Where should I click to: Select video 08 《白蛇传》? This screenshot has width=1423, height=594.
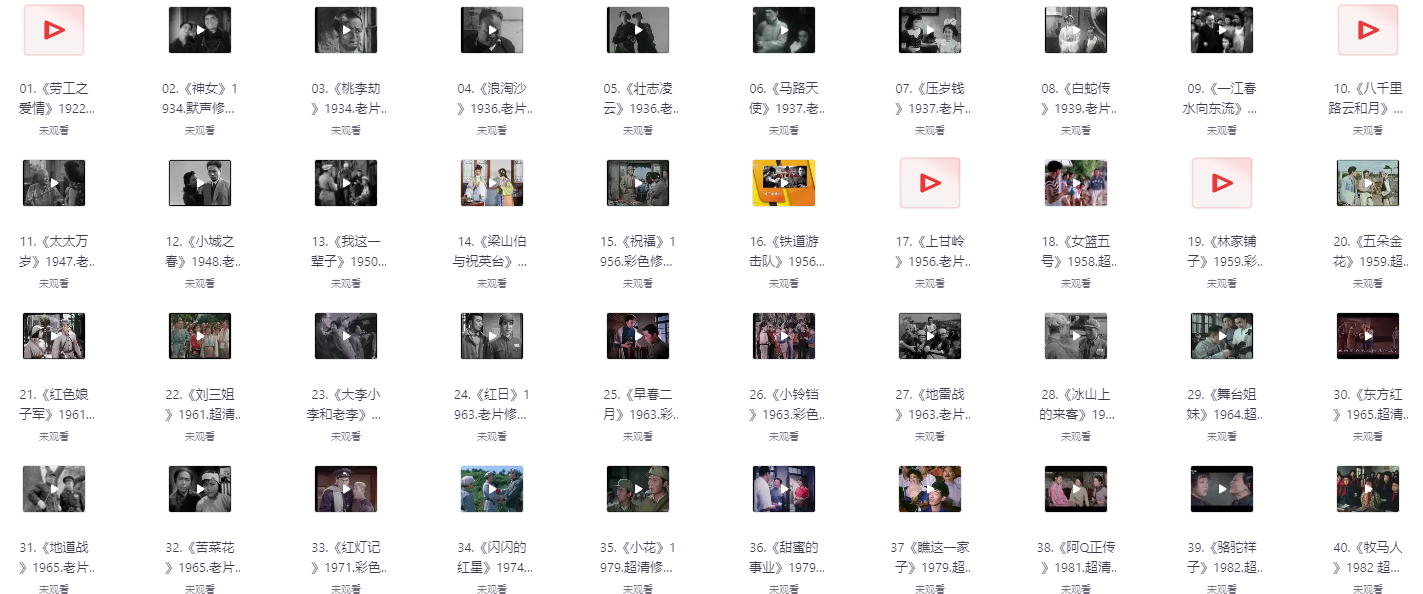click(1076, 30)
